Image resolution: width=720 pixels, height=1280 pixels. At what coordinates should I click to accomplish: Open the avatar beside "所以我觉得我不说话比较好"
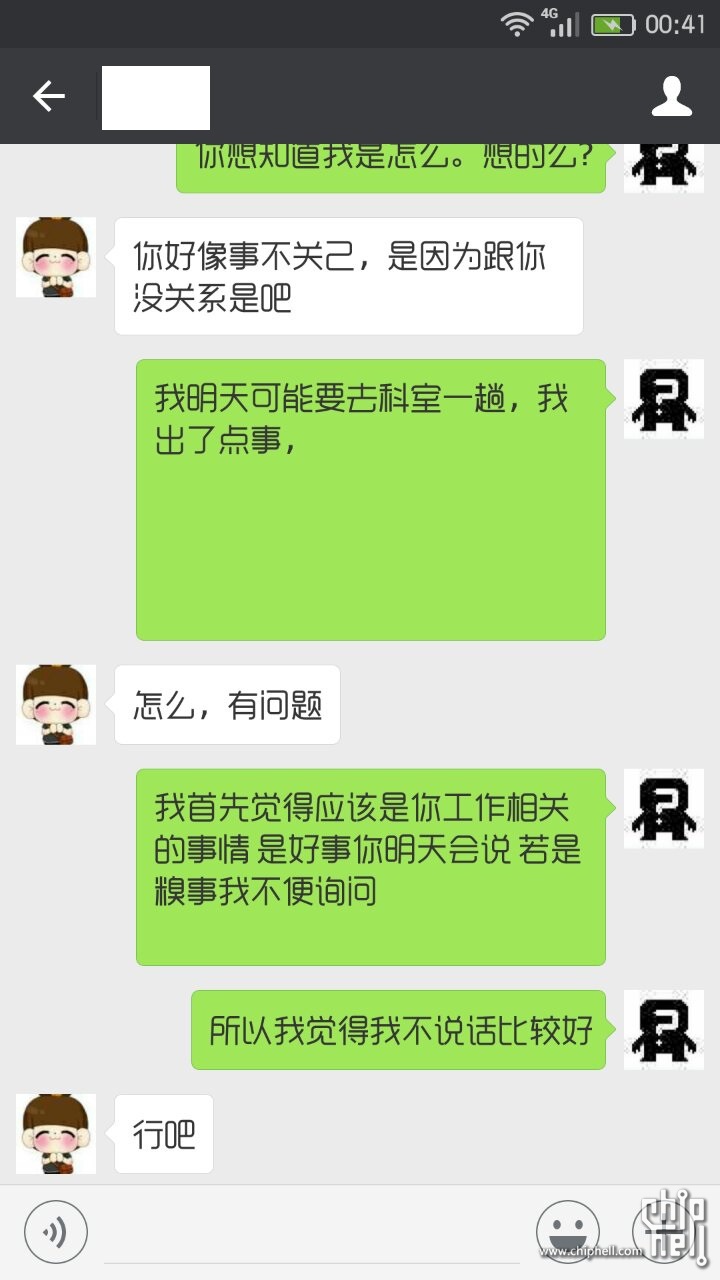click(664, 1029)
